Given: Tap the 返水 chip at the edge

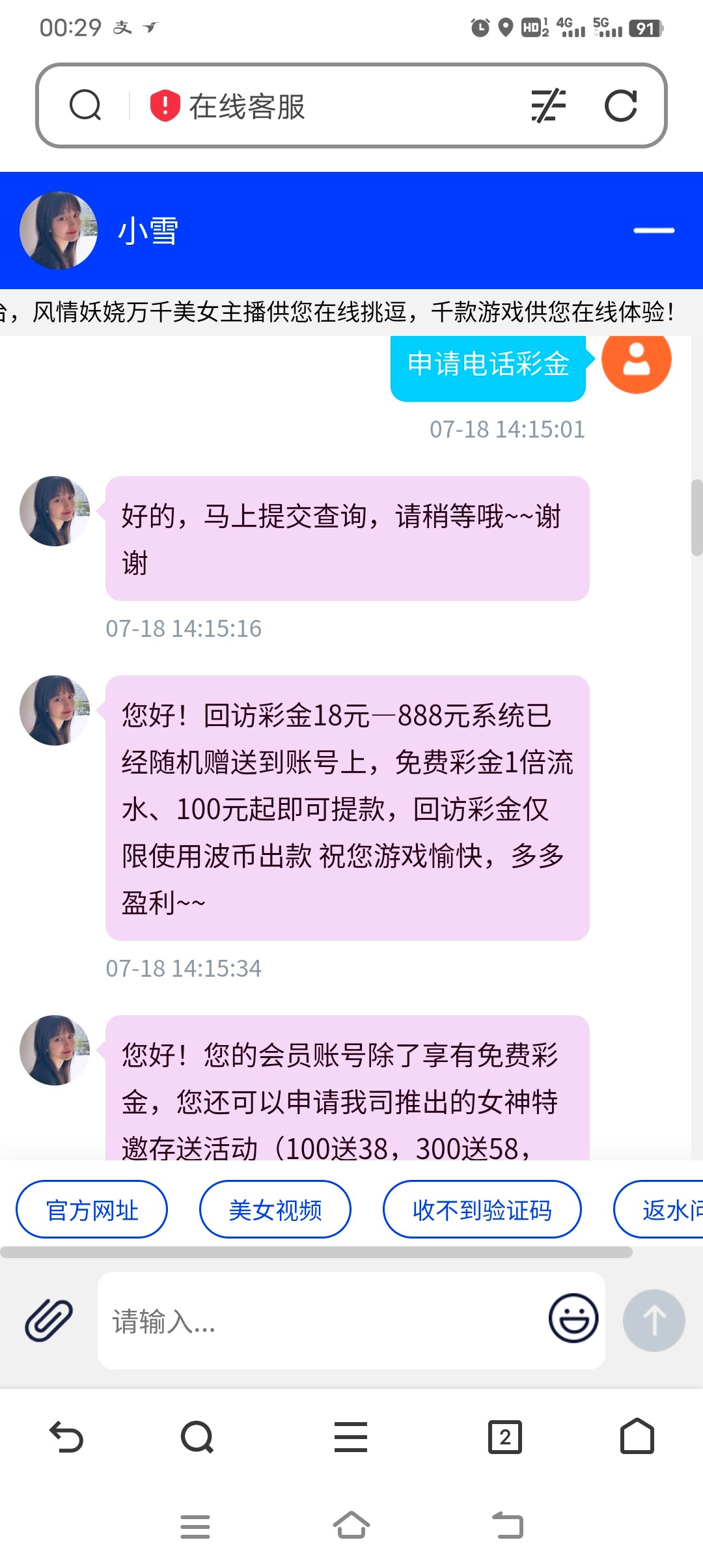Looking at the screenshot, I should point(659,1209).
